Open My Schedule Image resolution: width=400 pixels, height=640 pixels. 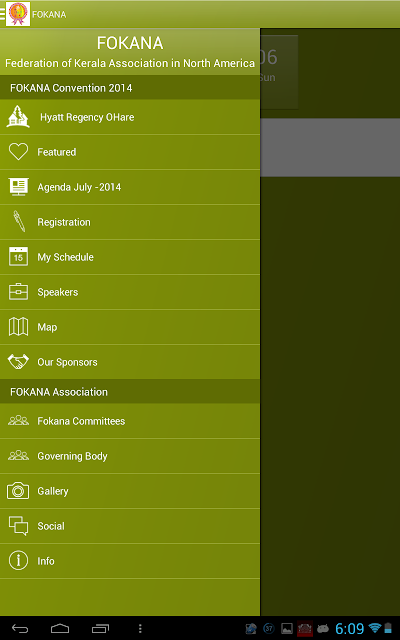(130, 257)
